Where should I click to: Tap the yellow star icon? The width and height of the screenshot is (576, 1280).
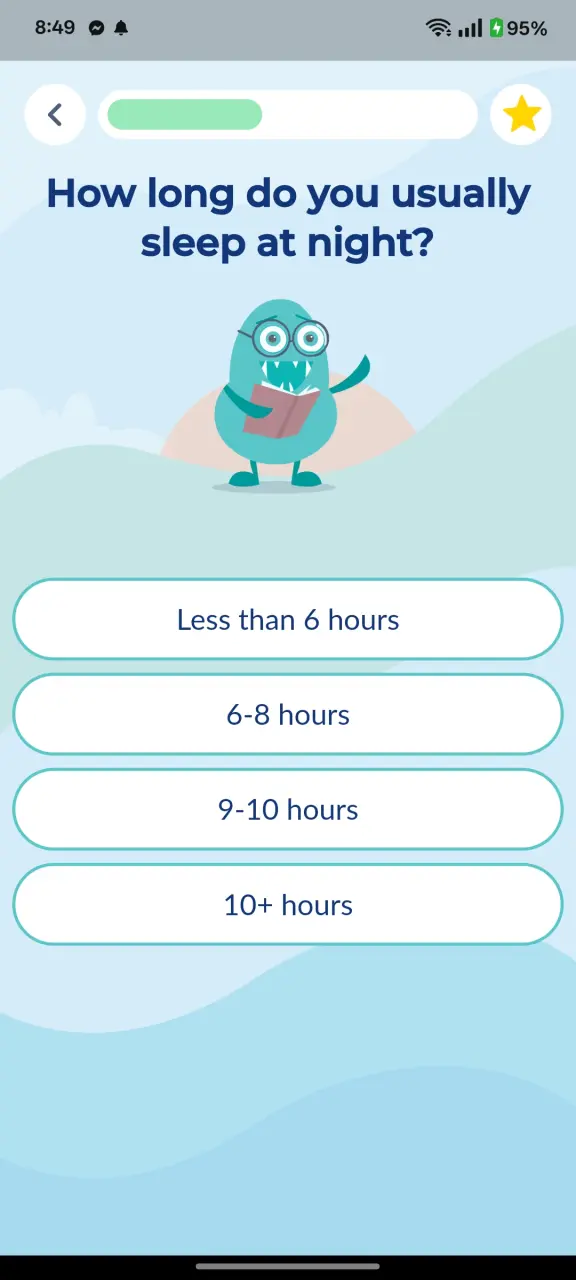click(521, 115)
